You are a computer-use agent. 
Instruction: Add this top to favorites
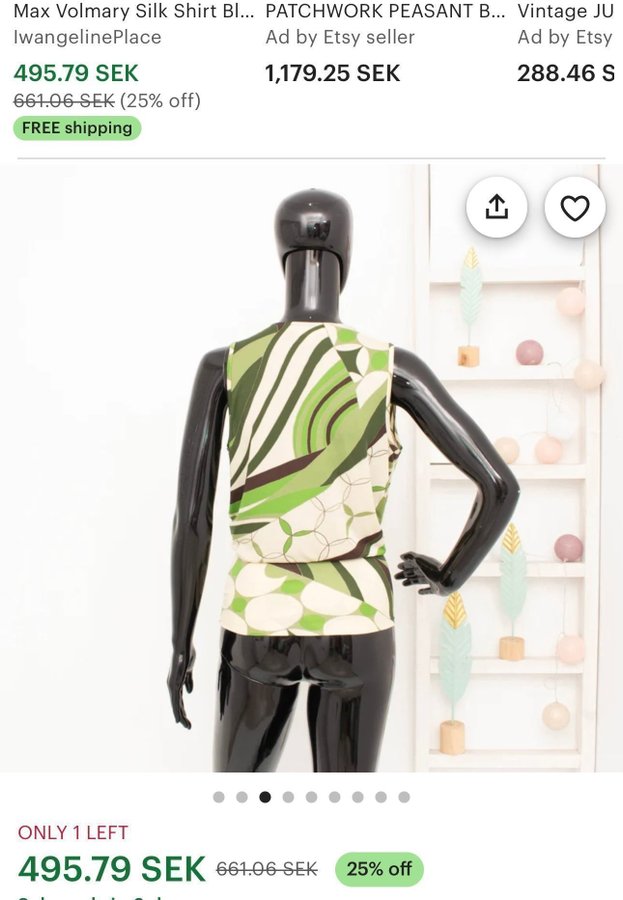tap(574, 207)
